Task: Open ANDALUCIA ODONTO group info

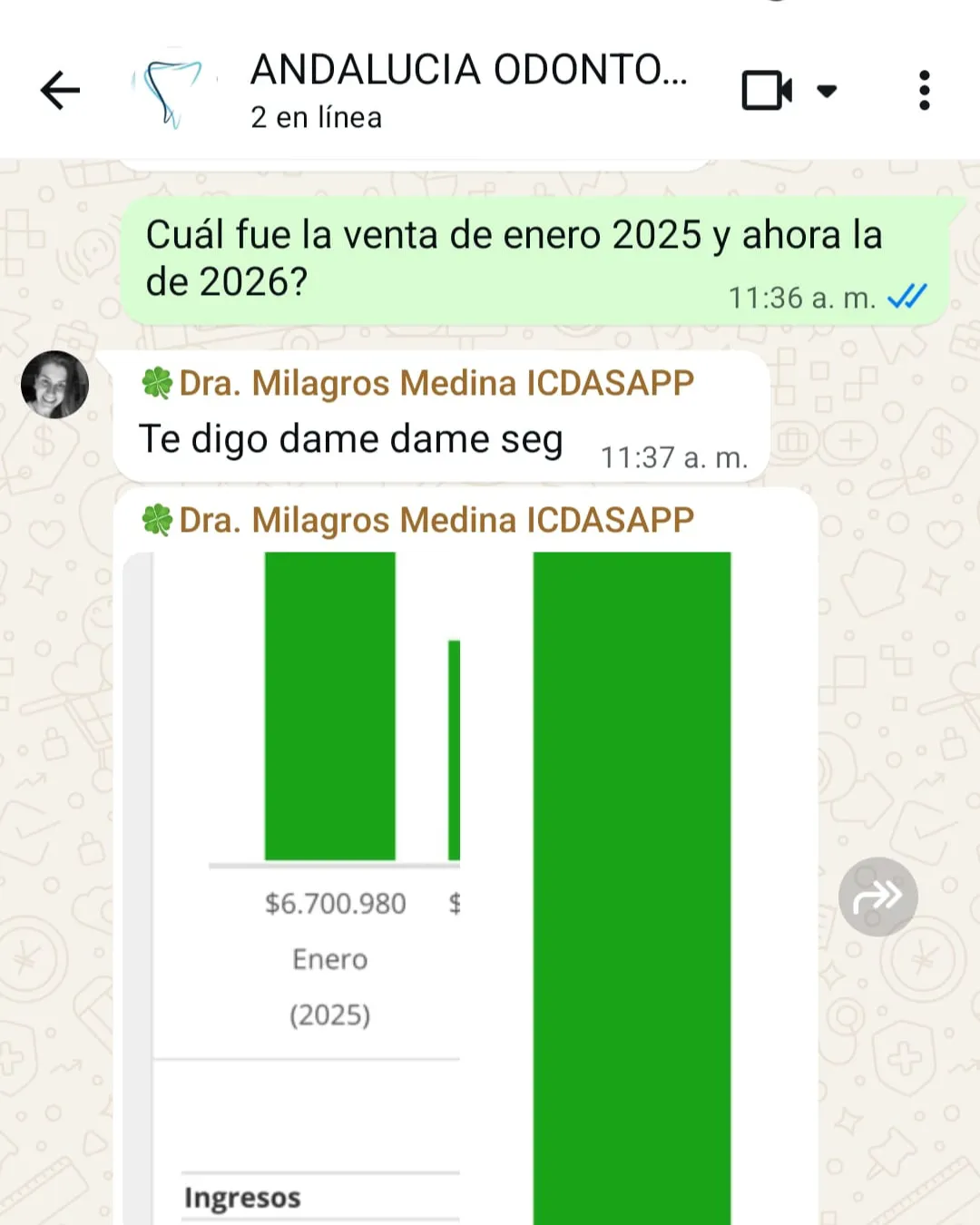Action: 468,90
